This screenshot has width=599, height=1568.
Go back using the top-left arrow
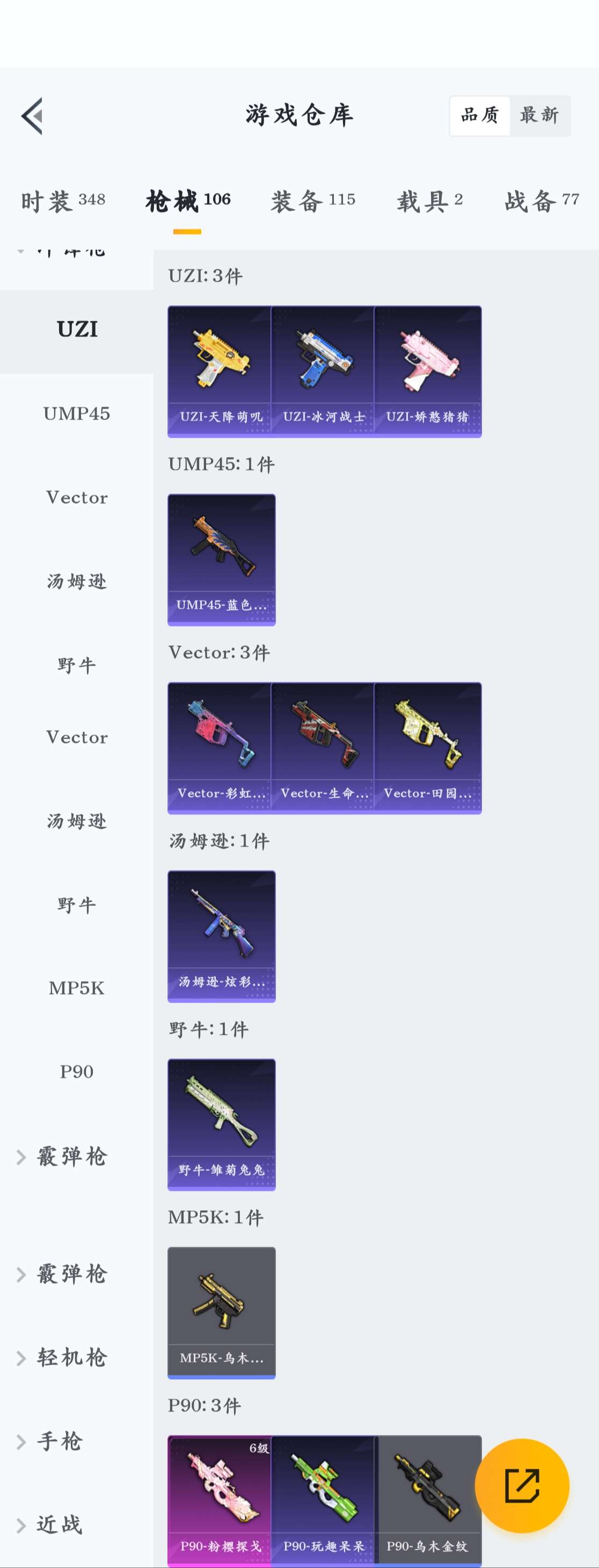(x=32, y=116)
